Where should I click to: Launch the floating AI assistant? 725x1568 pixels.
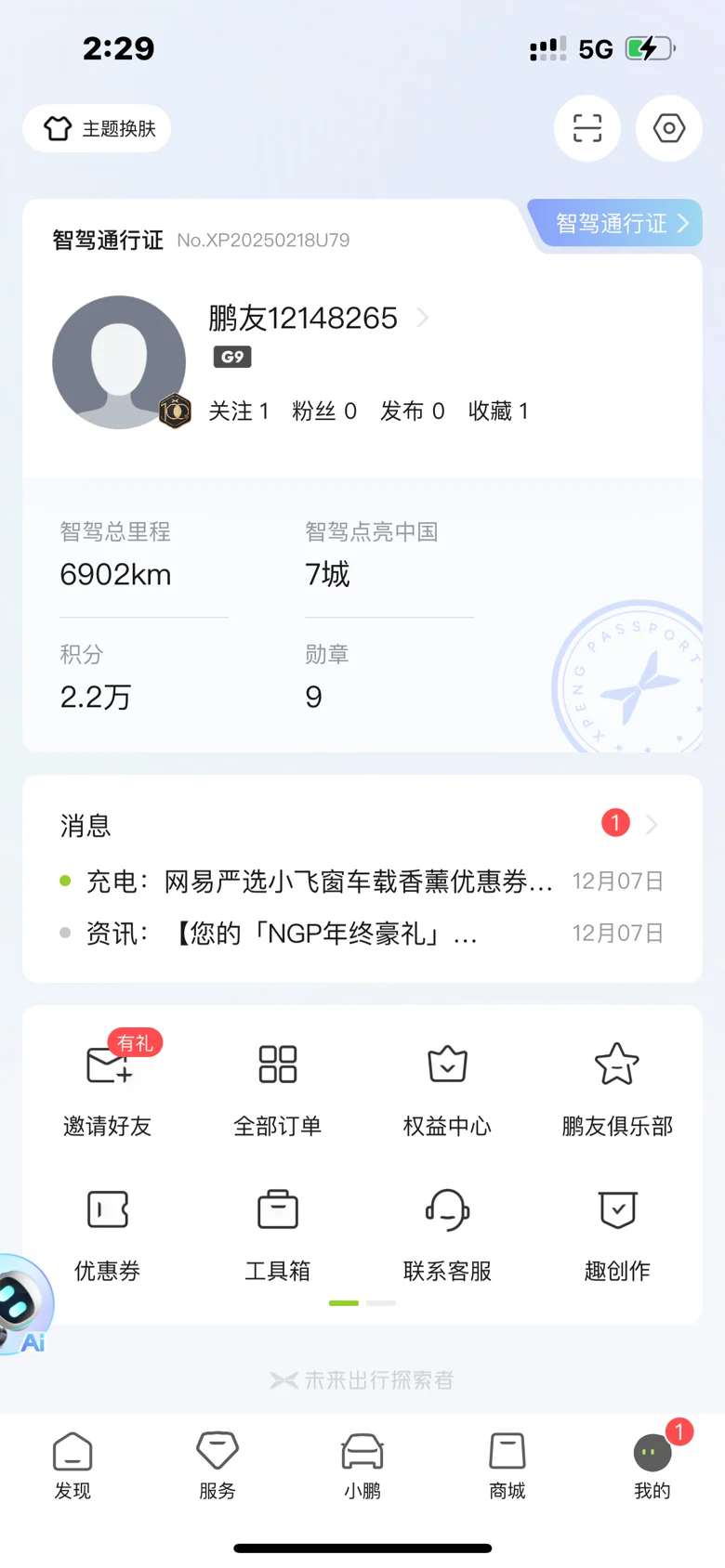coord(22,1304)
